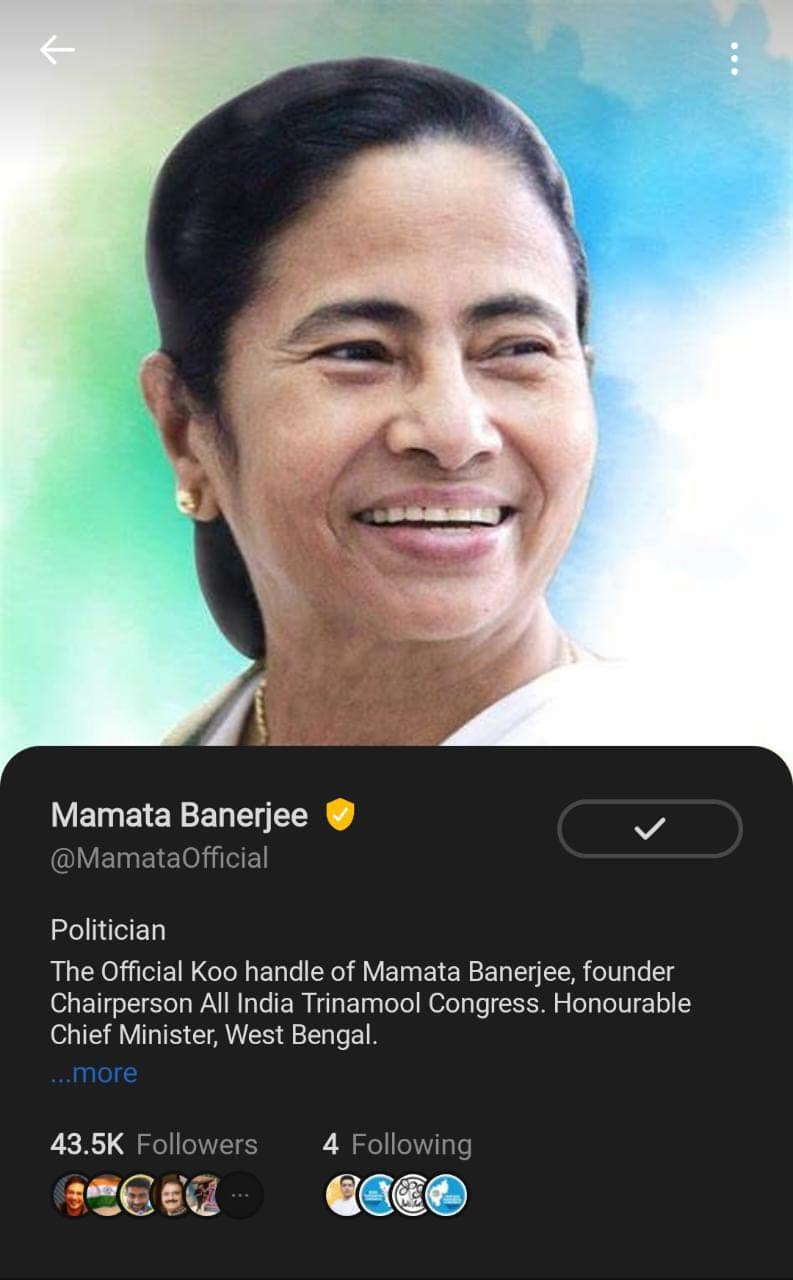Viewport: 793px width, 1280px height.
Task: Open the three-dot overflow menu
Action: [734, 59]
